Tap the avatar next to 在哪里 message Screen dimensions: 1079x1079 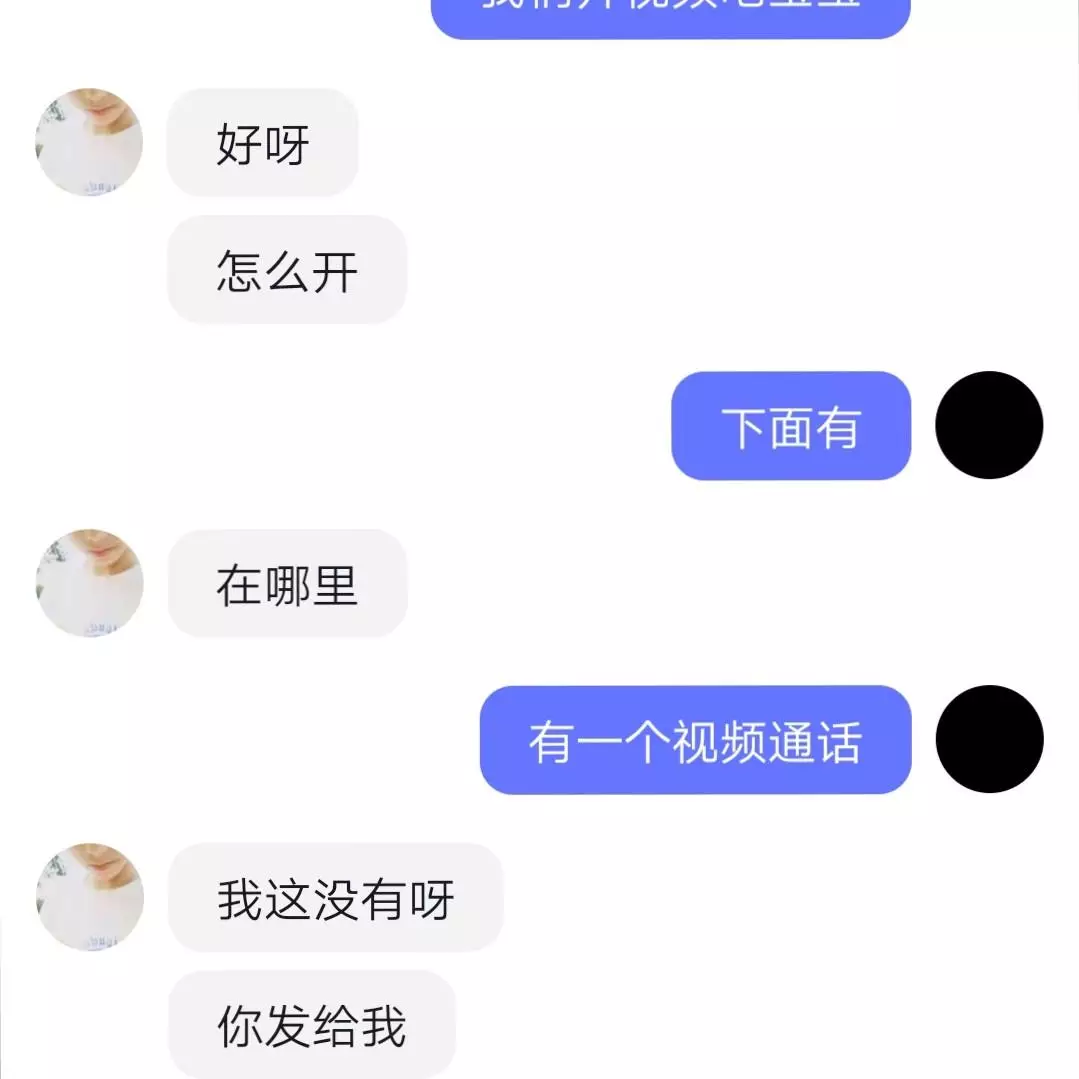[x=89, y=583]
